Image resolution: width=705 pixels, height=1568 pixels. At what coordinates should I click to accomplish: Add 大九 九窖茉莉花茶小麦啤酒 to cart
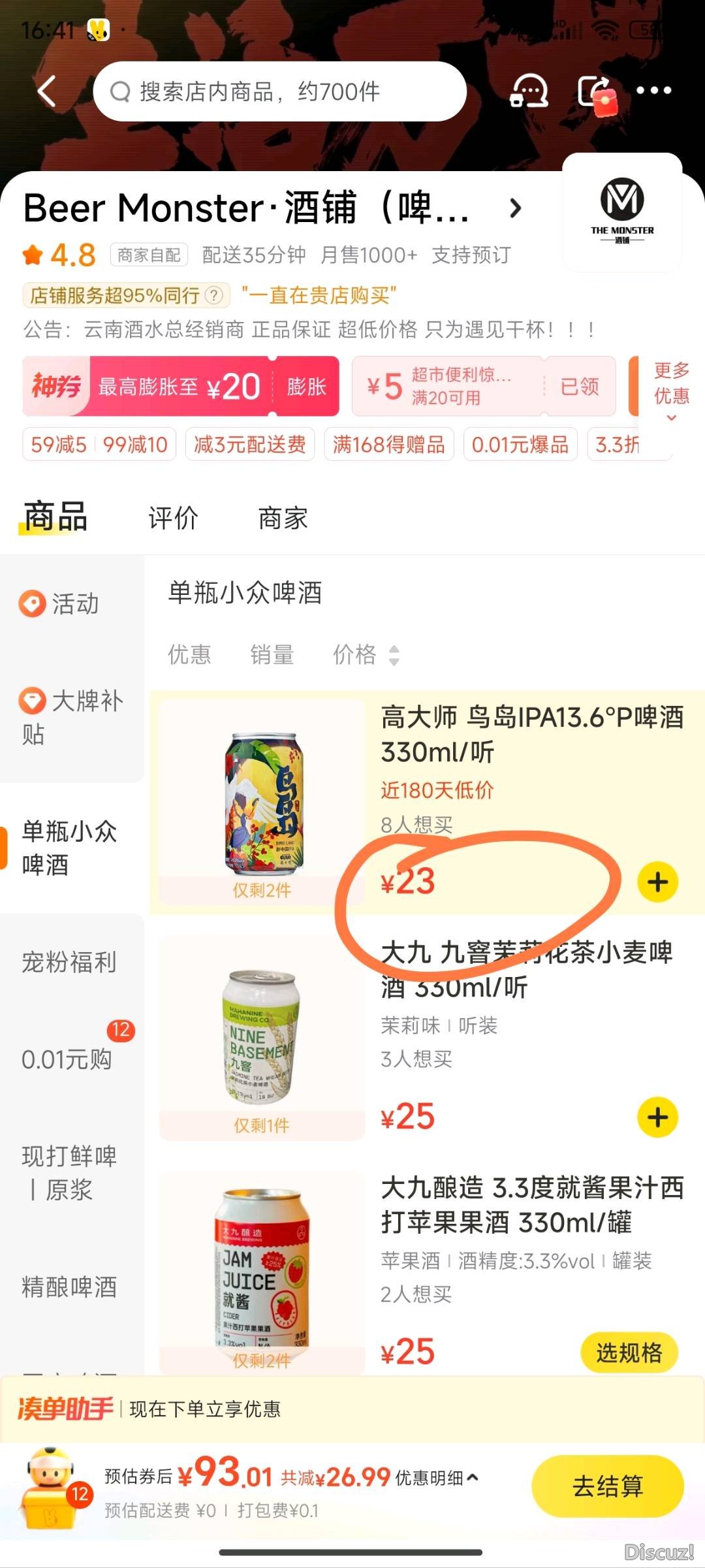(657, 1117)
